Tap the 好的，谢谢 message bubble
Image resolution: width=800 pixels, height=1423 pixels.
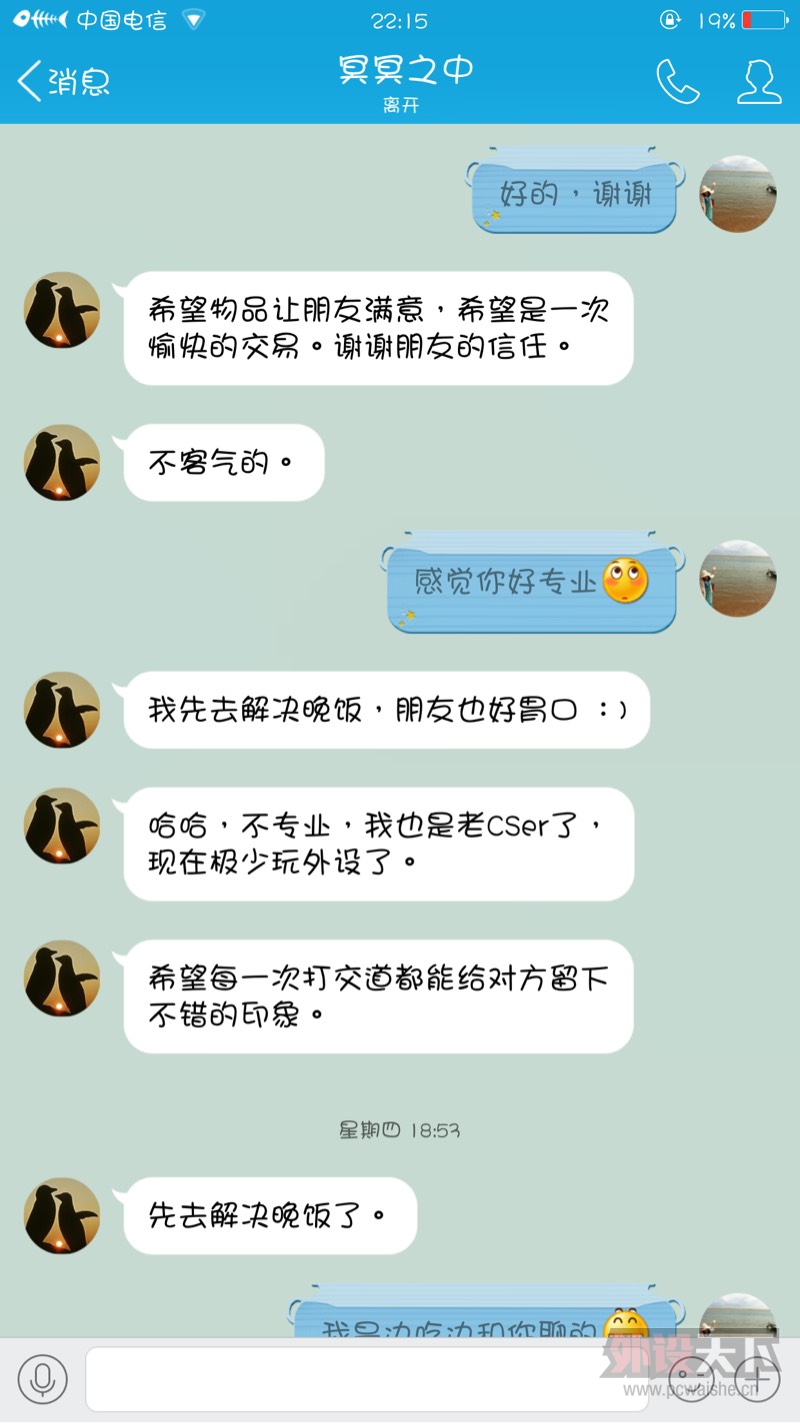[575, 195]
